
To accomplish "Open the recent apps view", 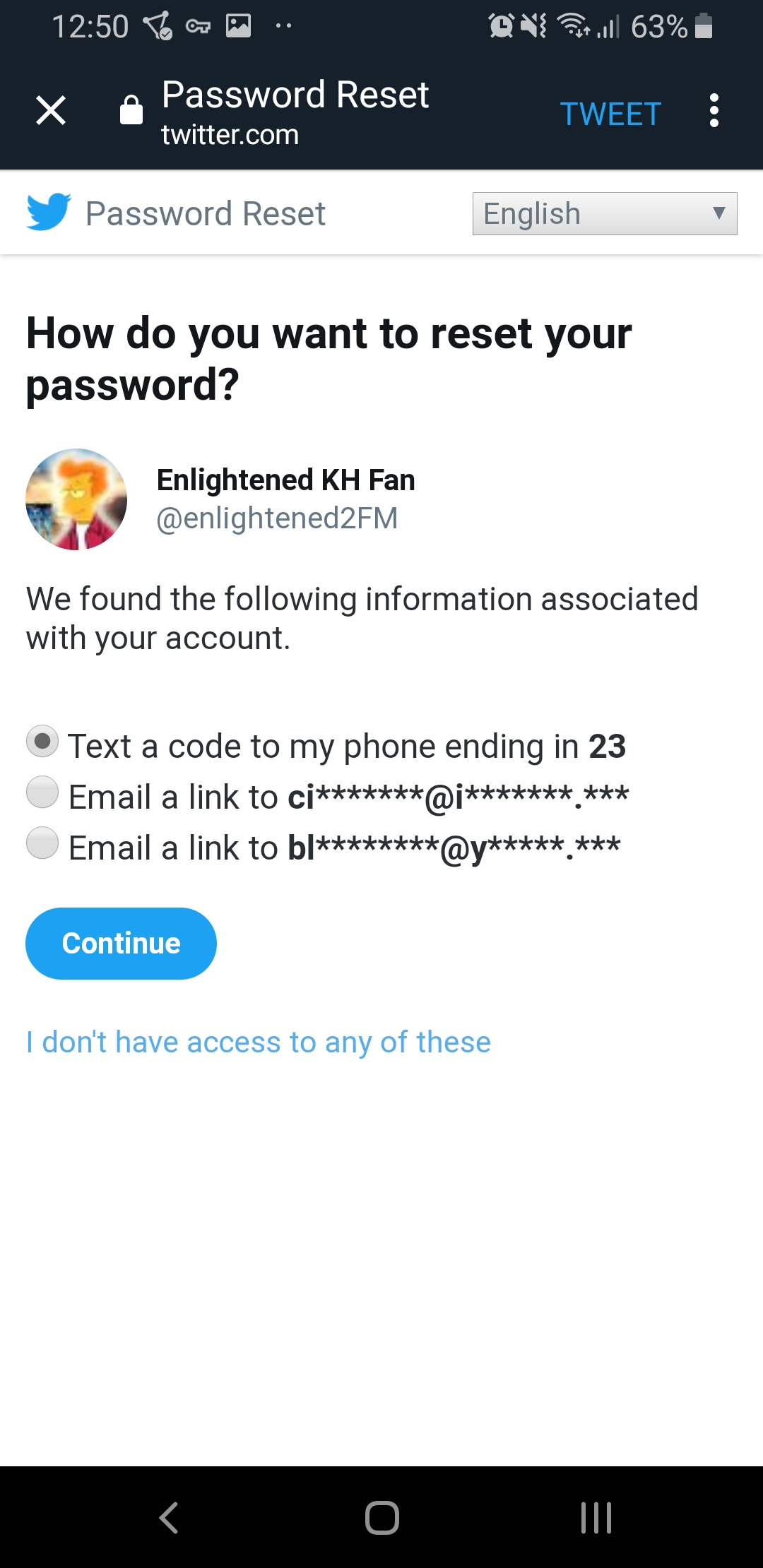I will (x=596, y=1517).
